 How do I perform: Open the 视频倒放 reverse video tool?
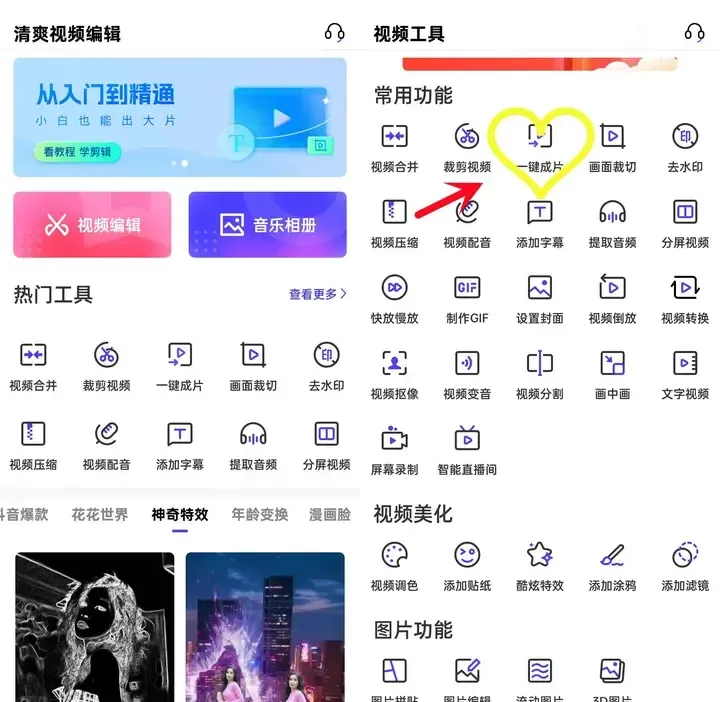coord(612,298)
